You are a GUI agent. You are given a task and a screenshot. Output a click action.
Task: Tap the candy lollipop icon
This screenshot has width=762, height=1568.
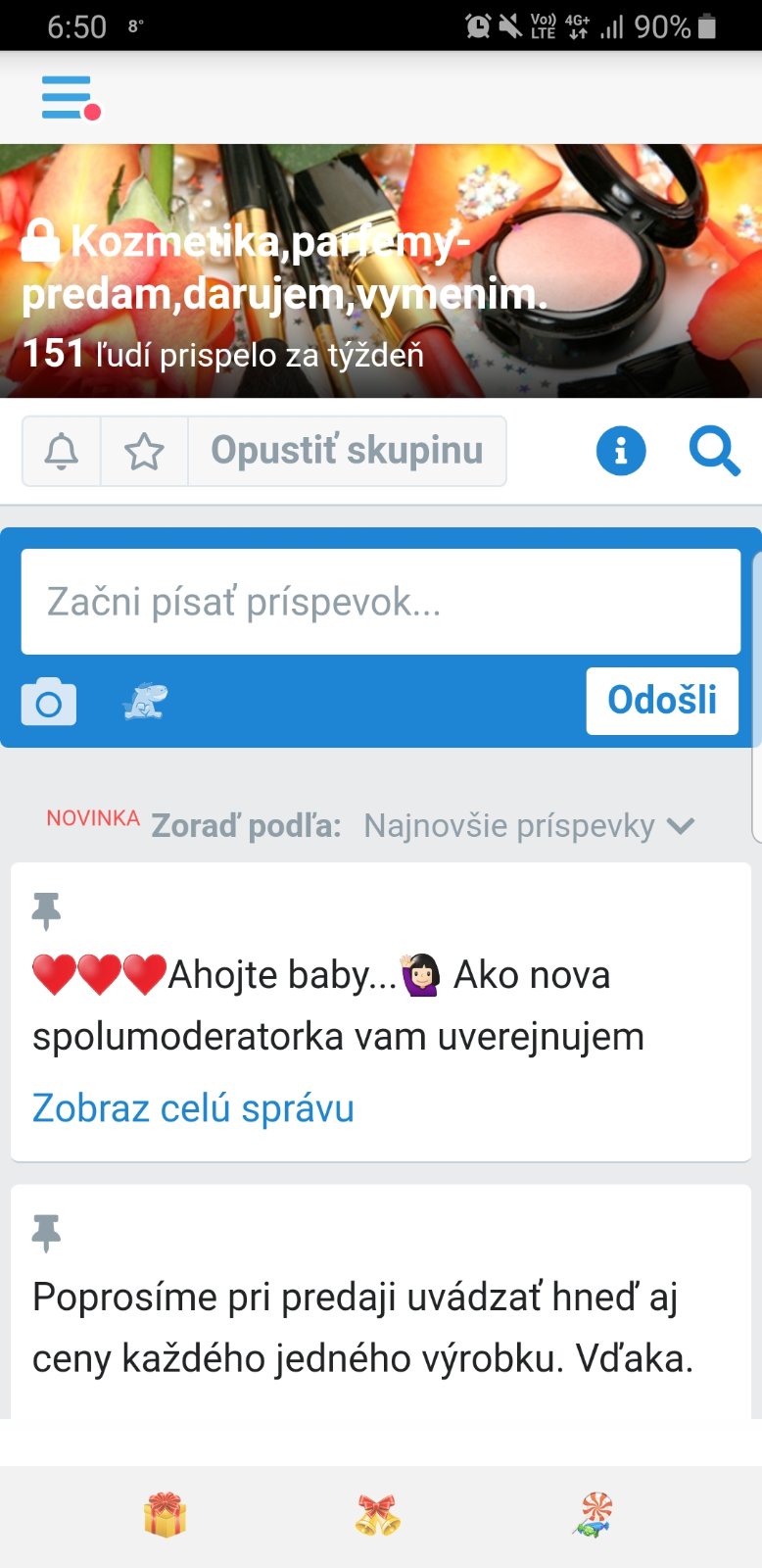594,1515
